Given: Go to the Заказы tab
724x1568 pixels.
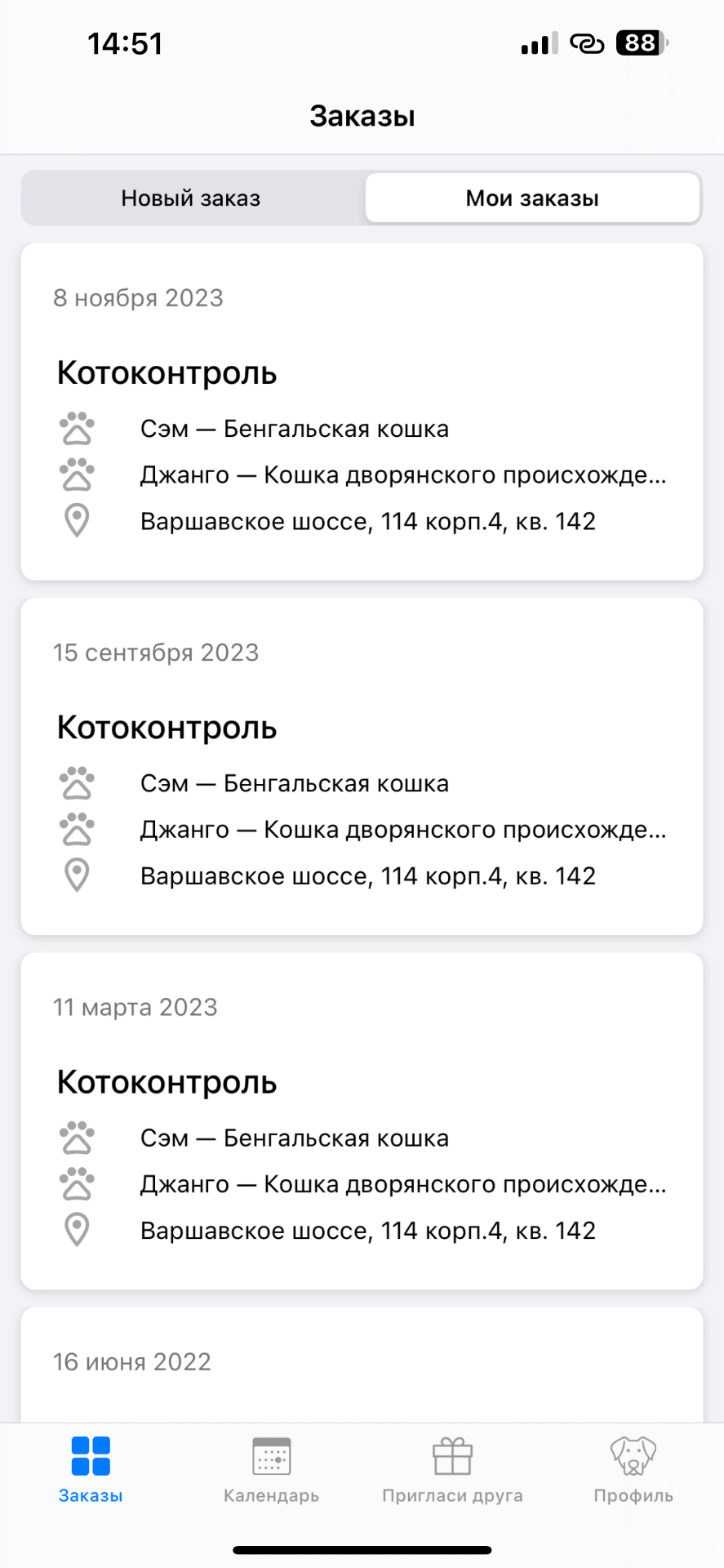Looking at the screenshot, I should [91, 1470].
